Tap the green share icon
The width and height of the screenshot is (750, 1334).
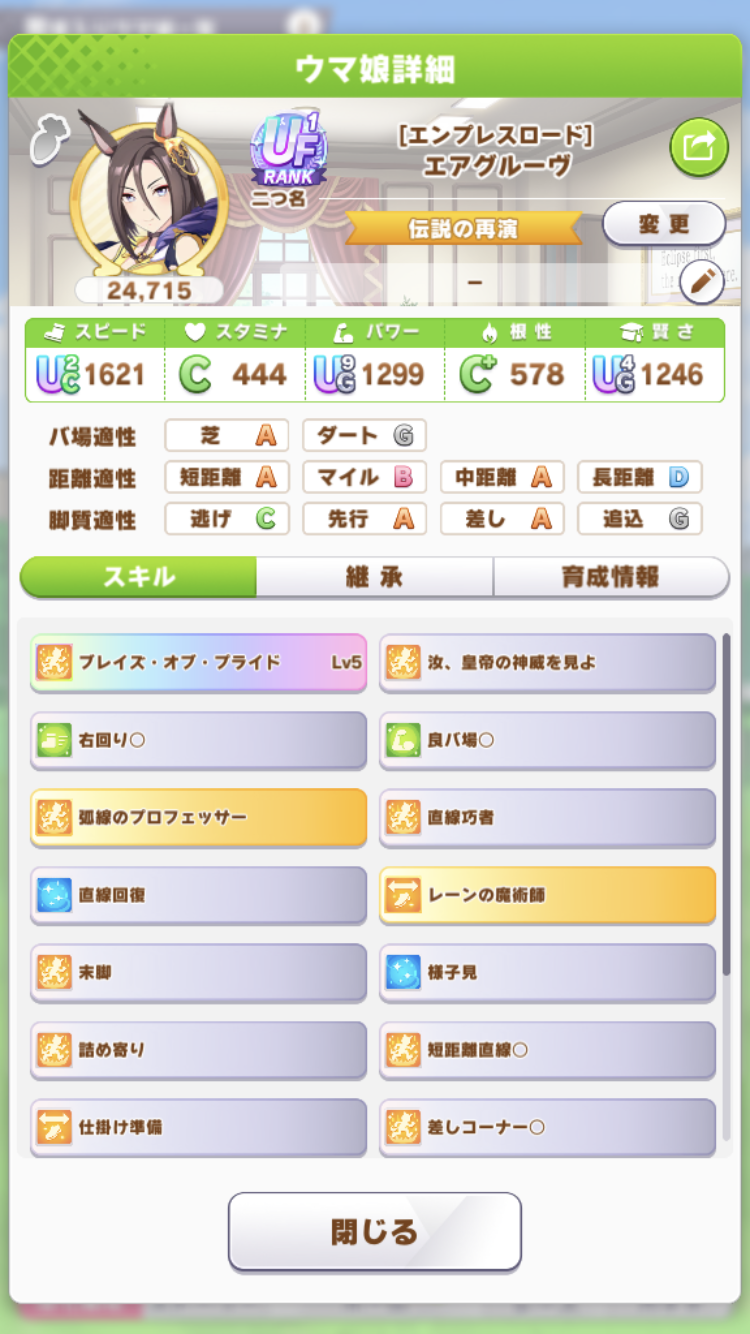click(698, 147)
